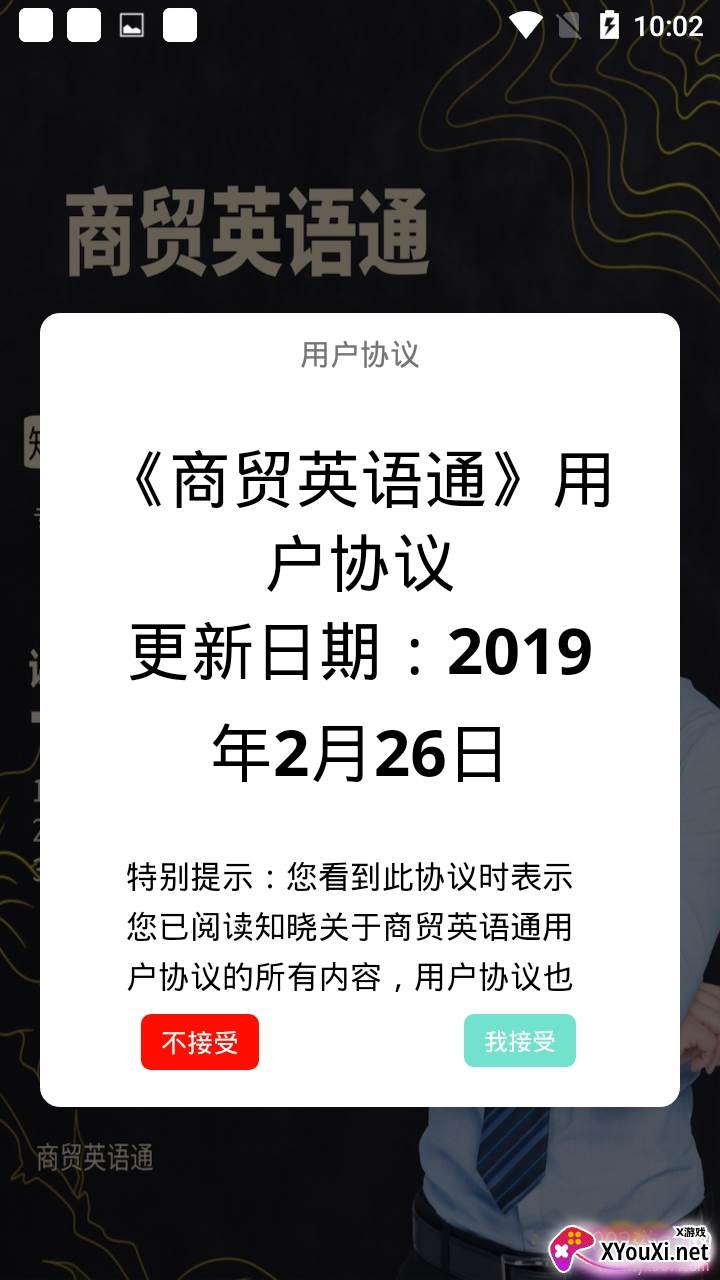Accept the agreement with the 我接受 button
Viewport: 720px width, 1280px height.
pos(520,1041)
